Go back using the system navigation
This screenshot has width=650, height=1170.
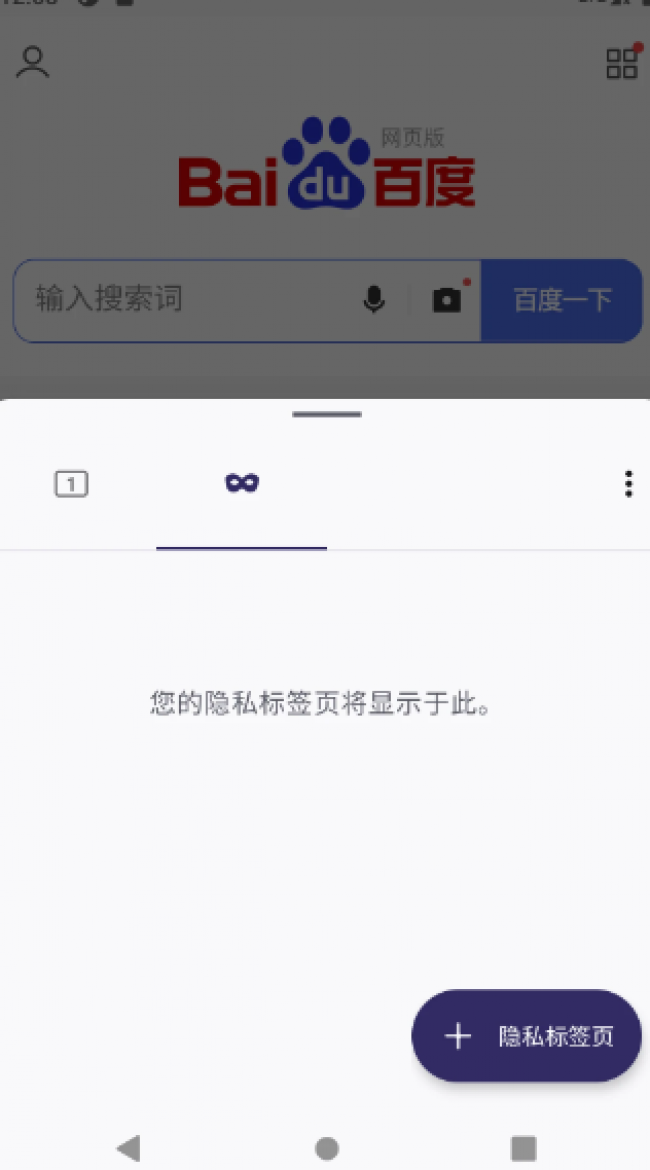[x=128, y=1148]
